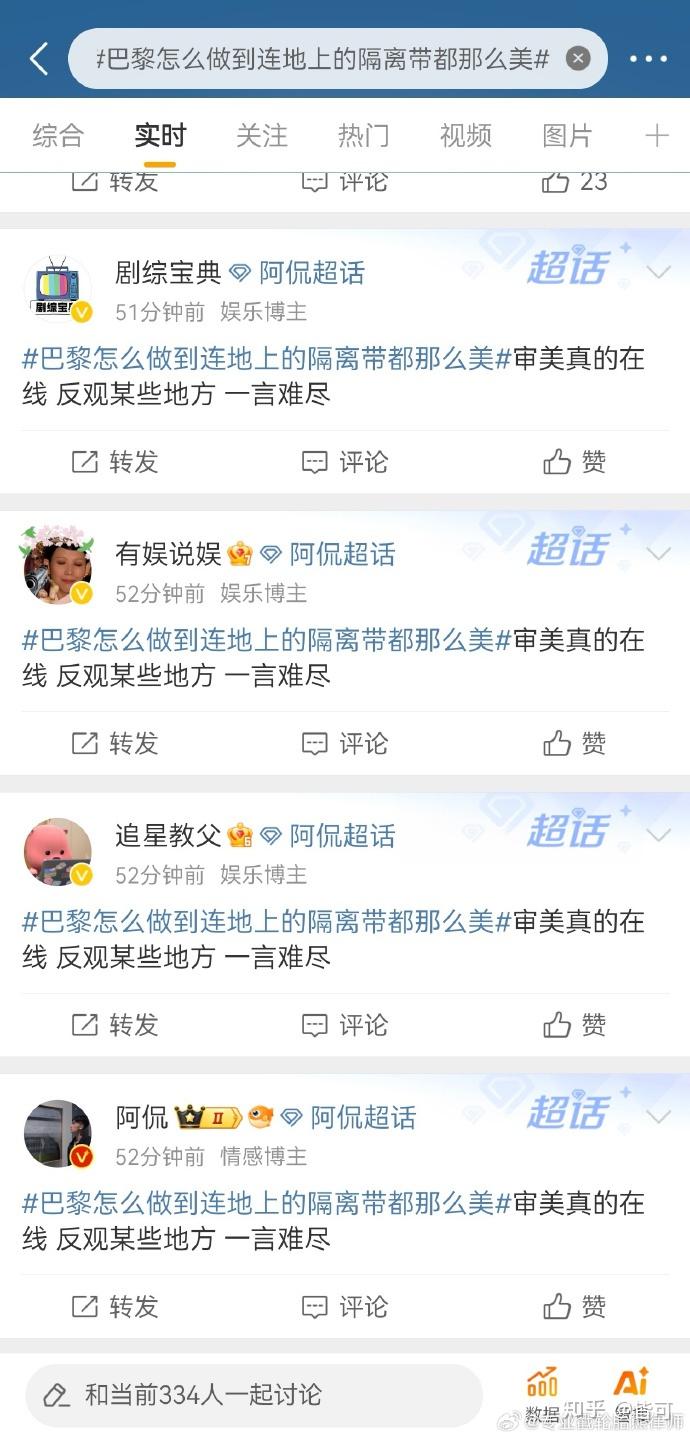Add a tab with the plus icon
The image size is (690, 1438).
coord(657,136)
